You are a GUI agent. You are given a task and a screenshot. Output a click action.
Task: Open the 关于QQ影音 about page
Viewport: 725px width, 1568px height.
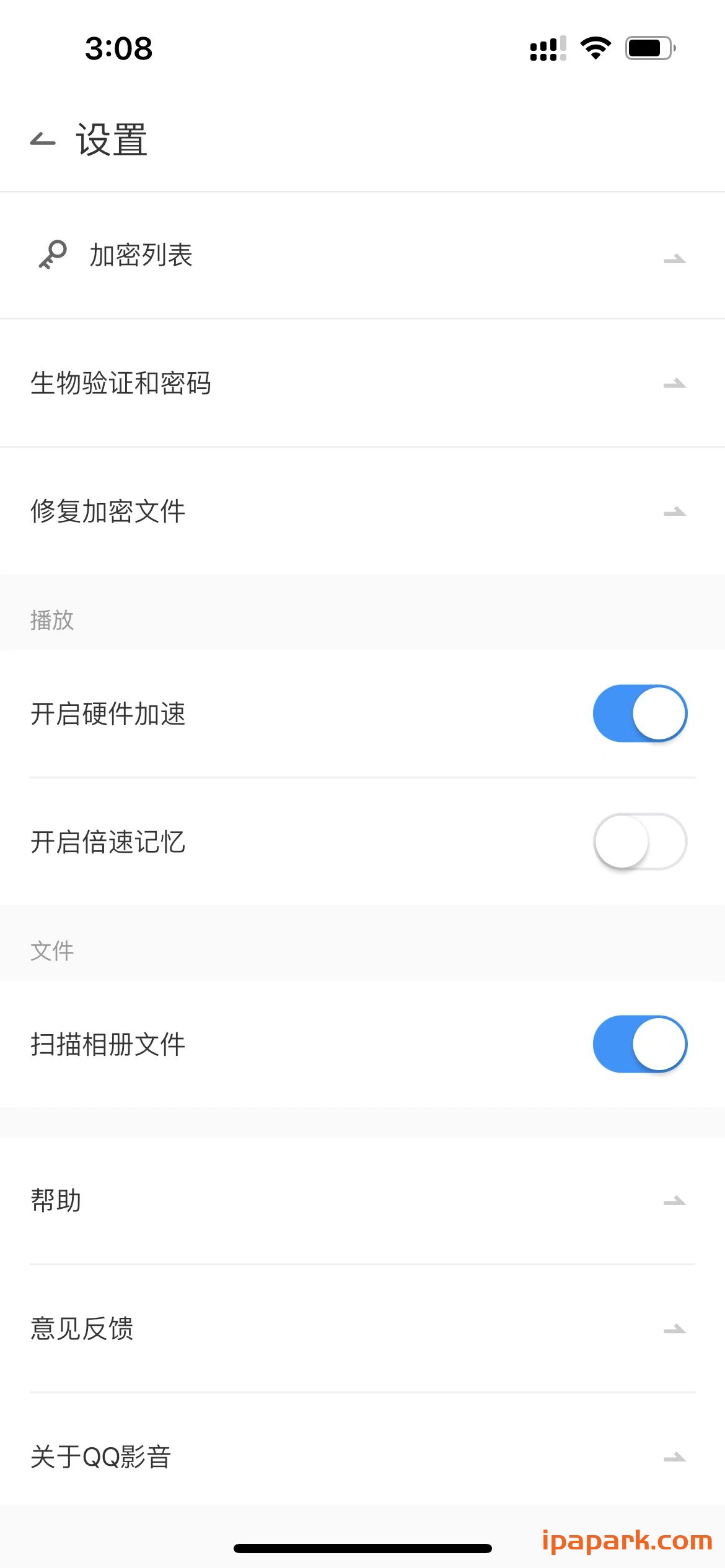tap(102, 1457)
